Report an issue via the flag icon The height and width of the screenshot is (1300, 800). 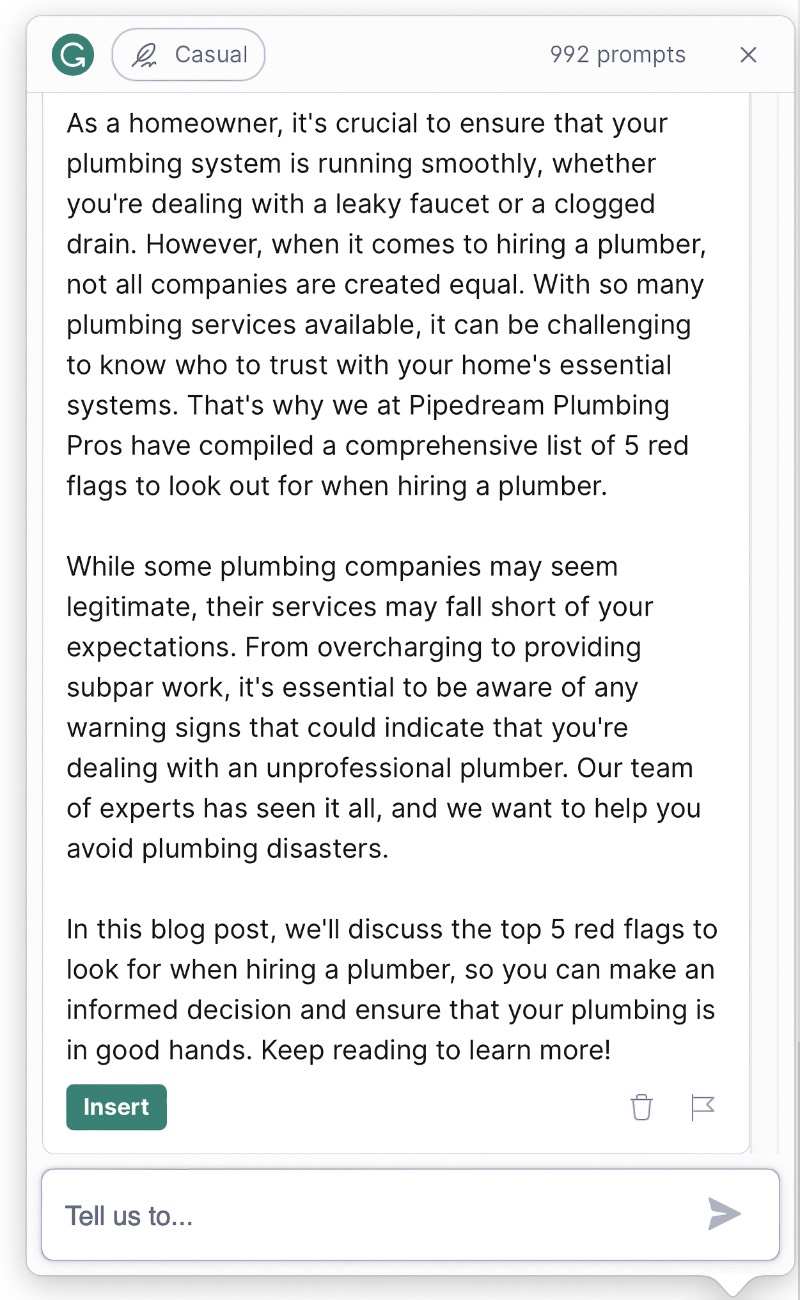pos(703,1107)
